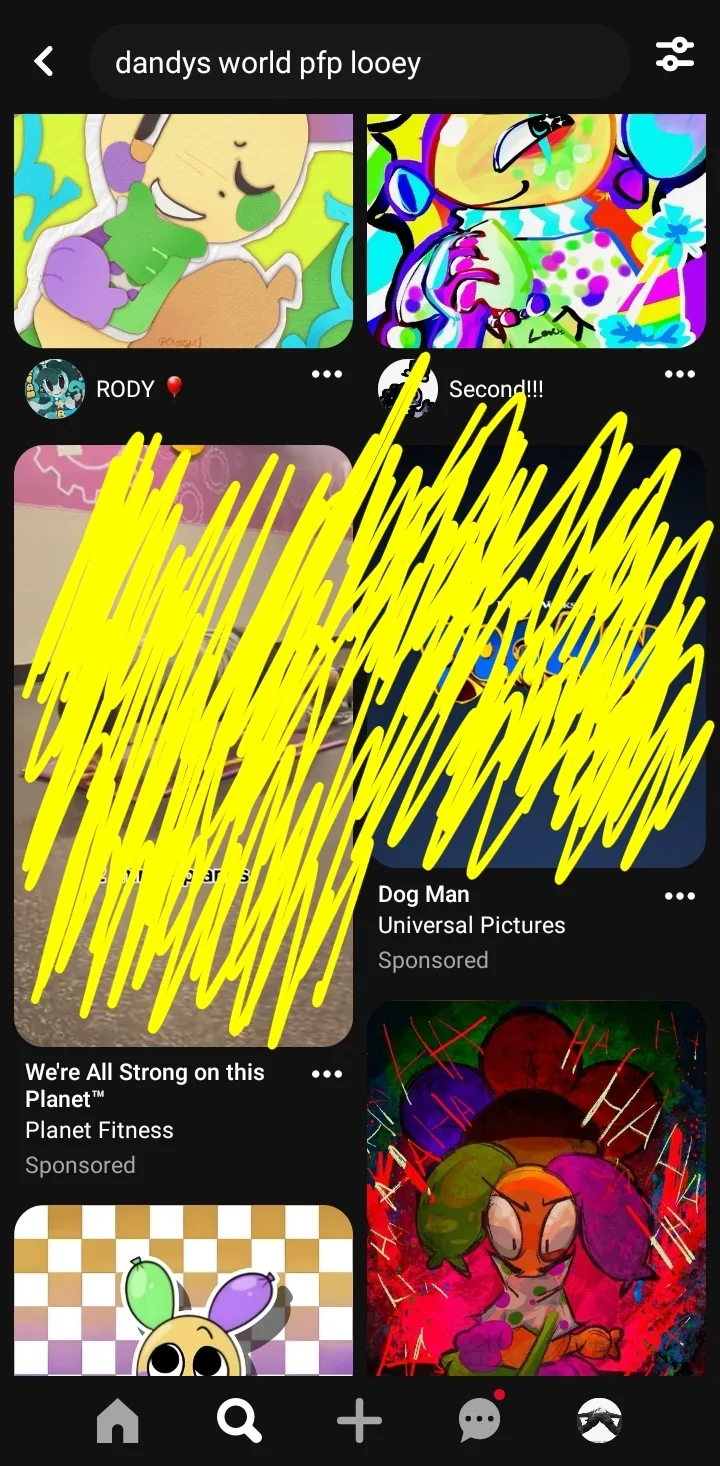Open the three-dot menu next to RODY
The width and height of the screenshot is (720, 1466).
click(x=327, y=374)
